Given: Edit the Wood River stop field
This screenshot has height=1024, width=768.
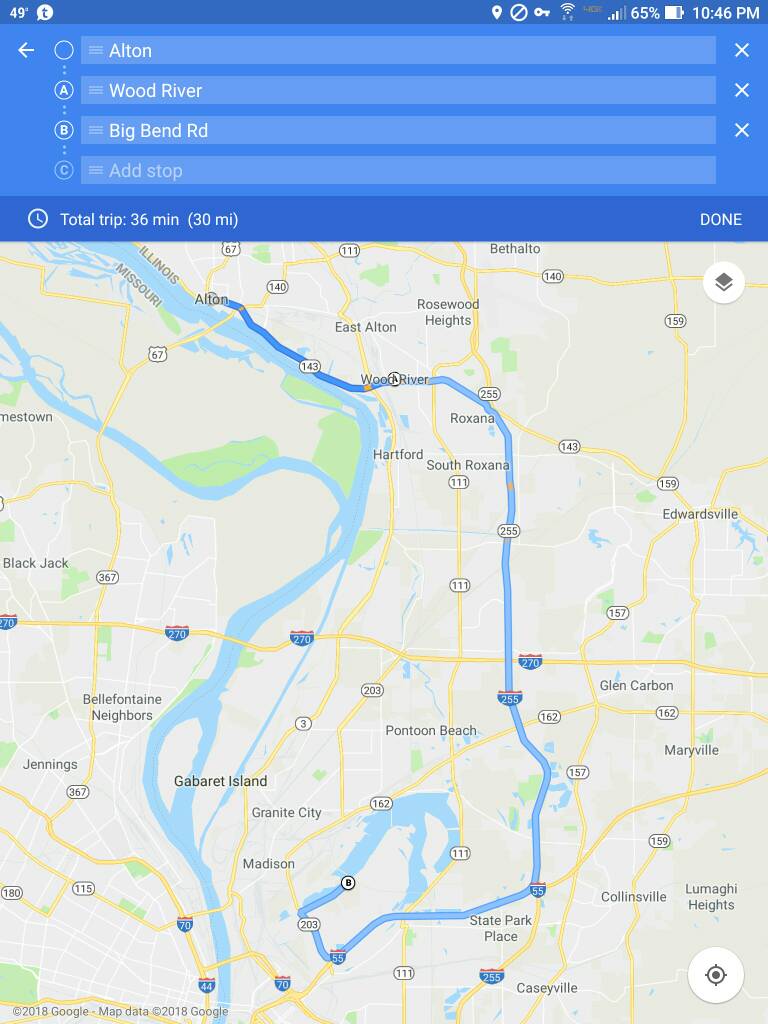Looking at the screenshot, I should click(400, 90).
